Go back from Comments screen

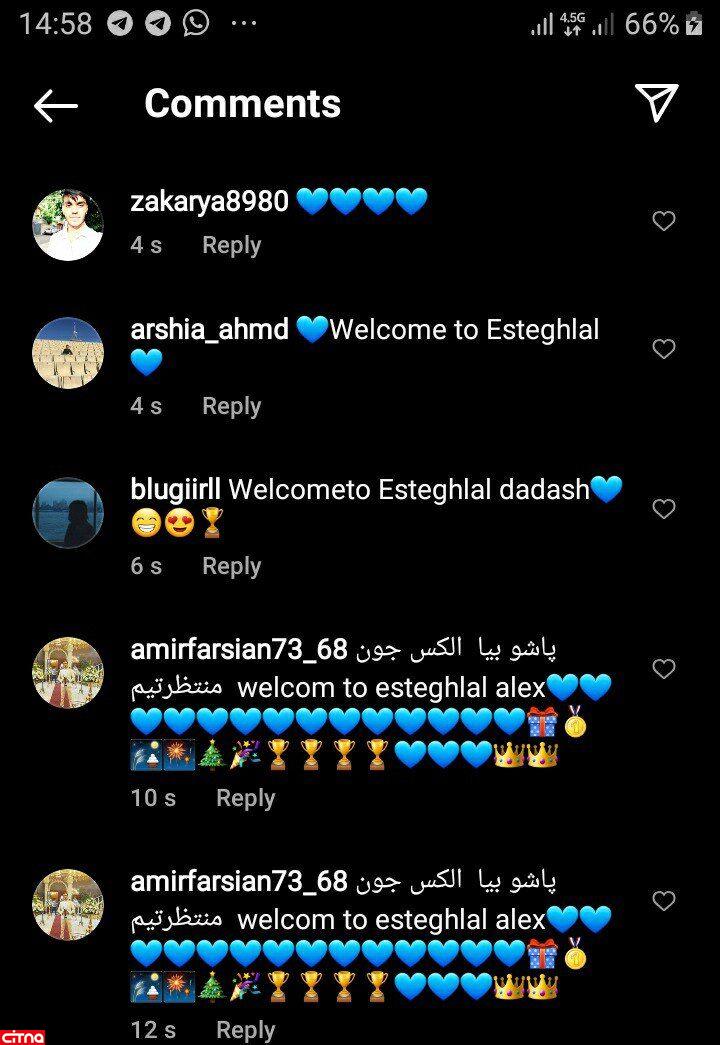55,105
